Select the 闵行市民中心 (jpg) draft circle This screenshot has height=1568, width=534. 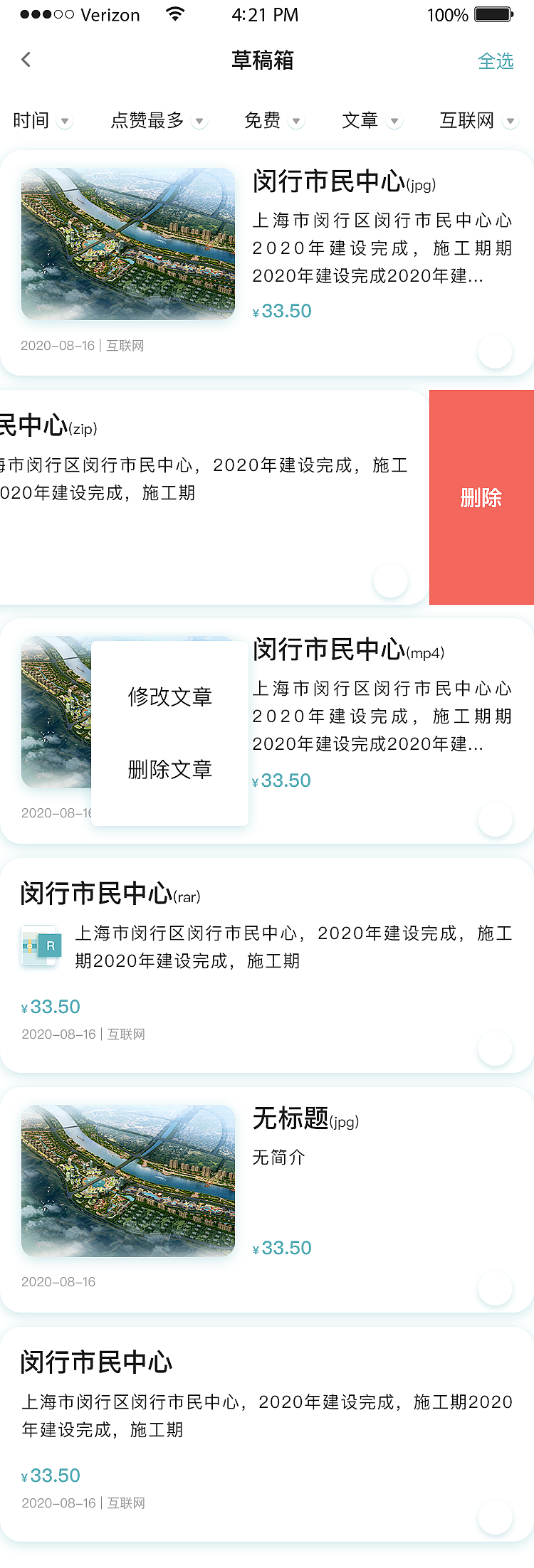pos(495,351)
